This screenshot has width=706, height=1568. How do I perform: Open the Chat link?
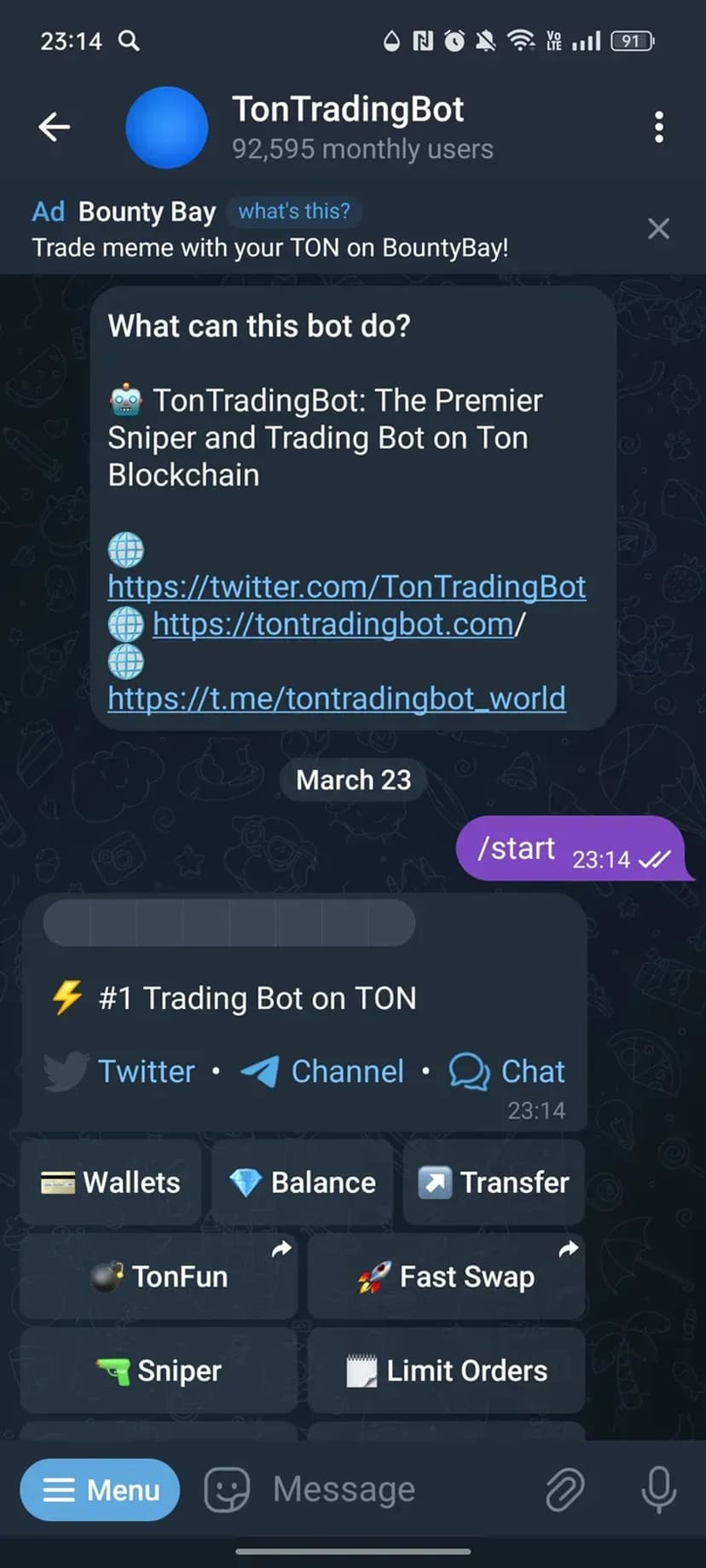(532, 1071)
